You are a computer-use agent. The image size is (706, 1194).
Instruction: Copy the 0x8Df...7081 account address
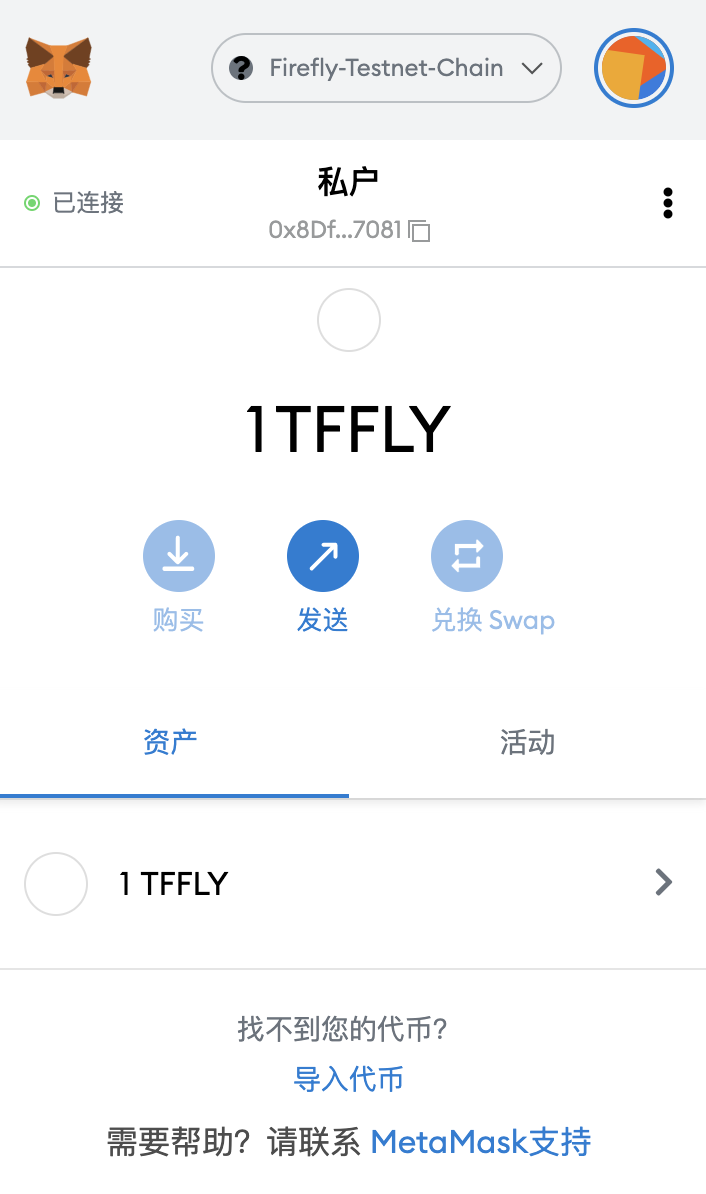click(349, 230)
